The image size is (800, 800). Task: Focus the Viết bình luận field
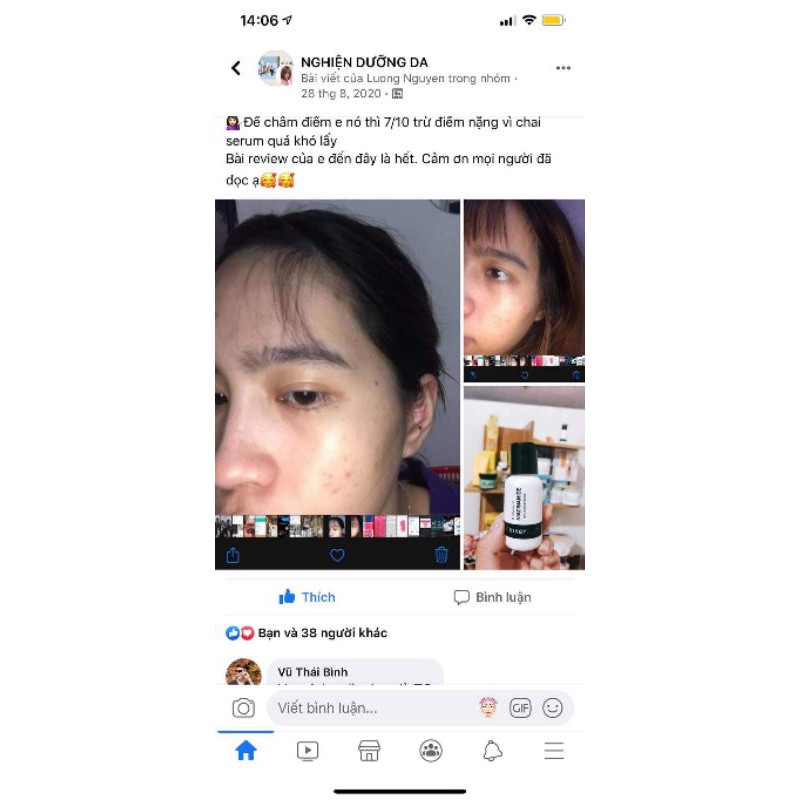(370, 708)
